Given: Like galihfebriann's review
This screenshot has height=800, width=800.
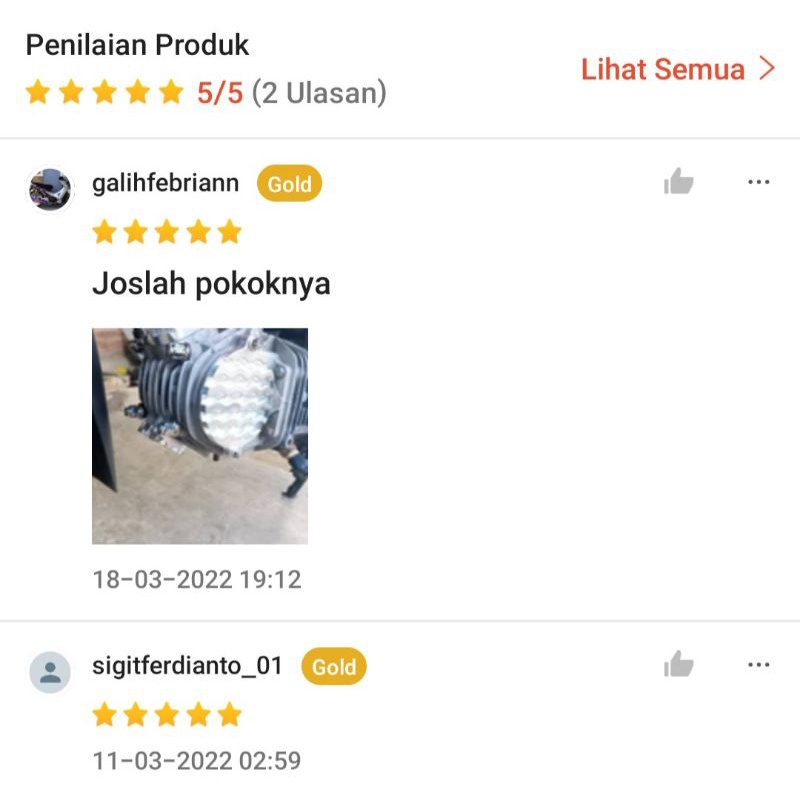Looking at the screenshot, I should click(x=679, y=182).
